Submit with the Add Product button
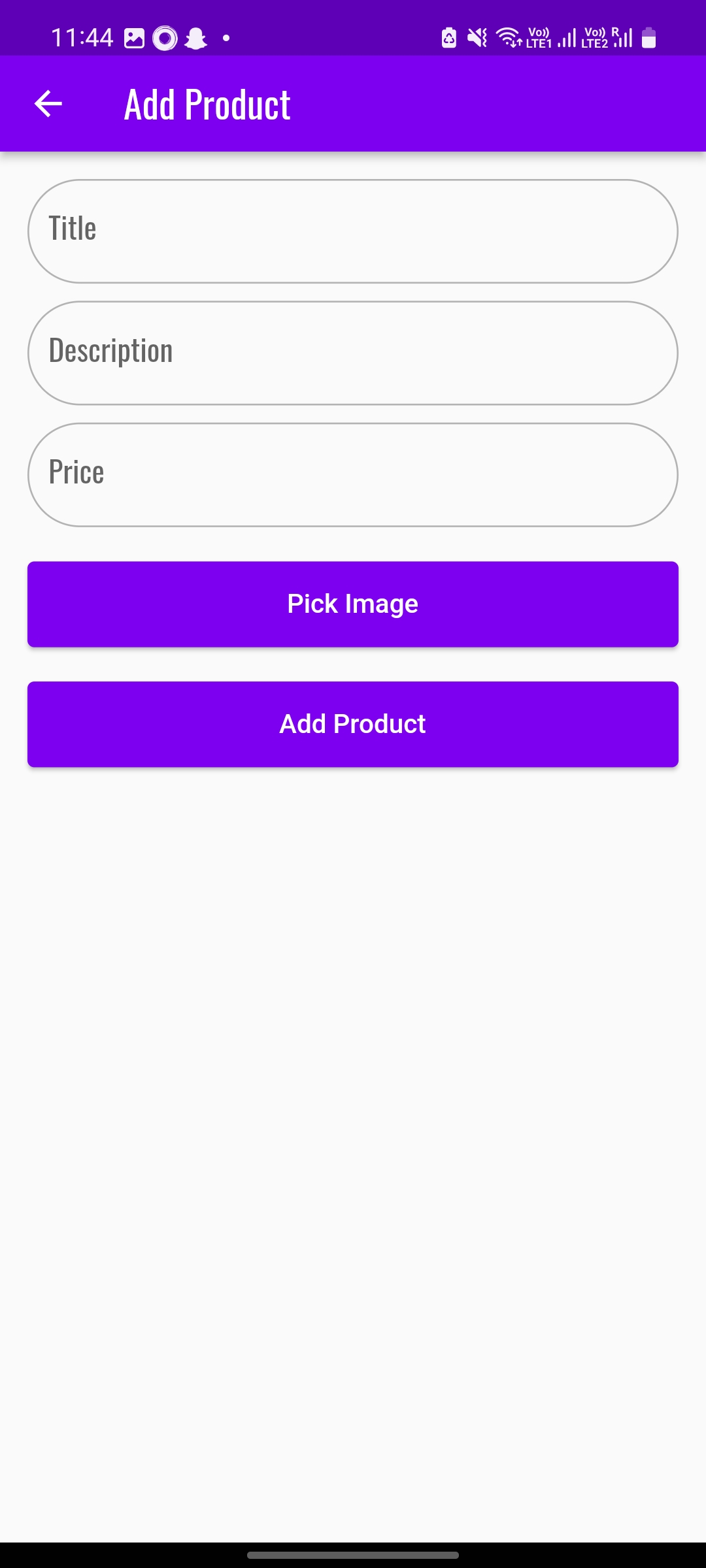Viewport: 706px width, 1568px height. tap(353, 725)
